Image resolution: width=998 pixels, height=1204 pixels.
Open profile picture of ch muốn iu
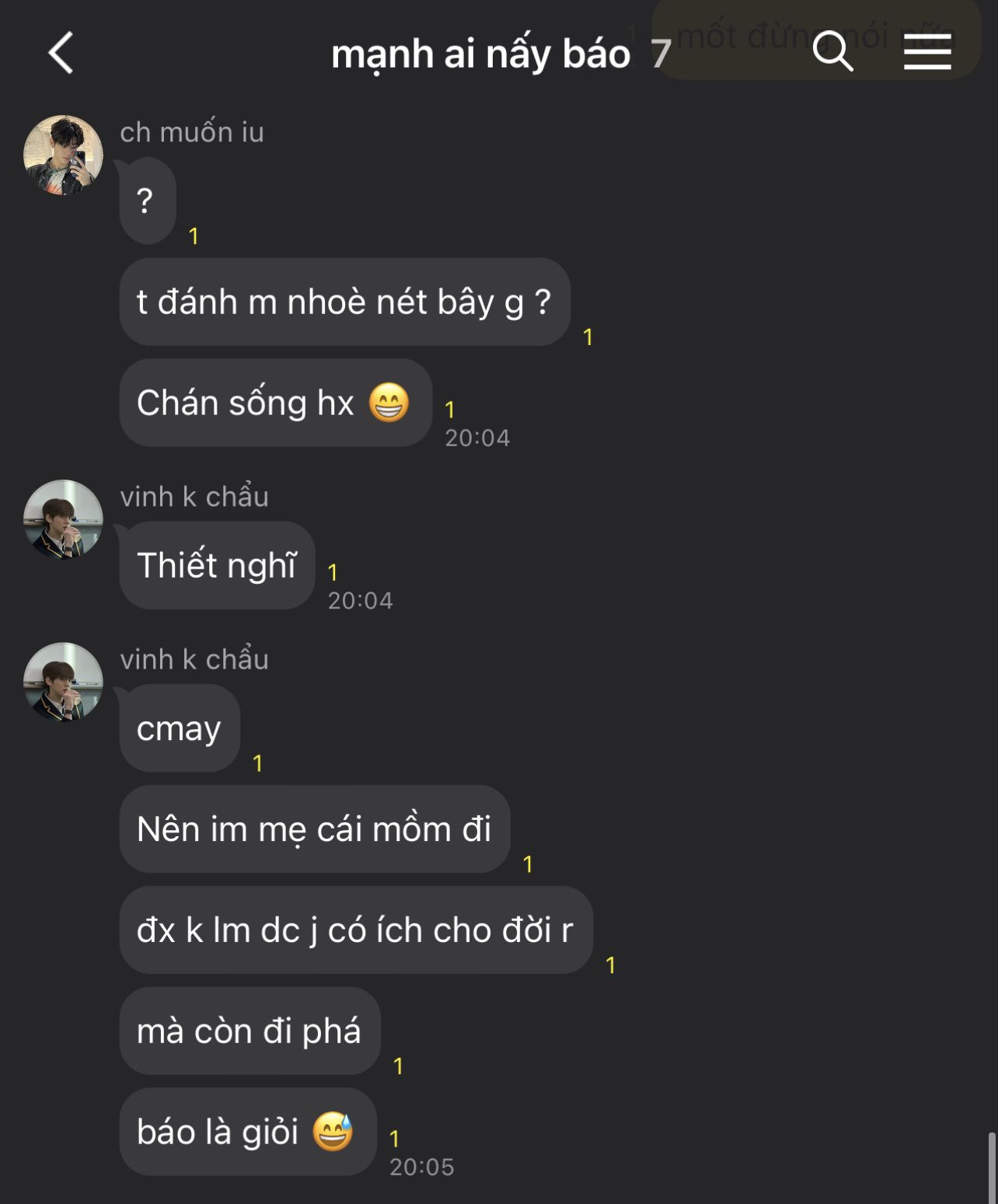coord(63,155)
